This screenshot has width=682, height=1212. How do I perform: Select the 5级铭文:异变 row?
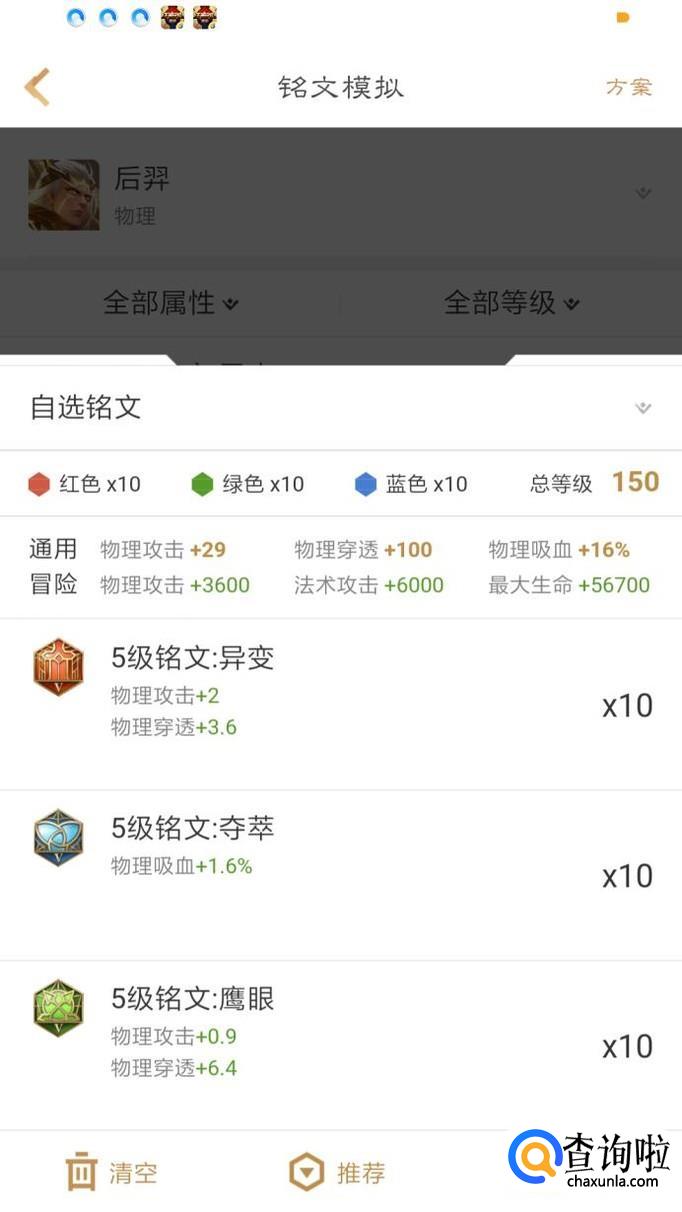[x=340, y=703]
